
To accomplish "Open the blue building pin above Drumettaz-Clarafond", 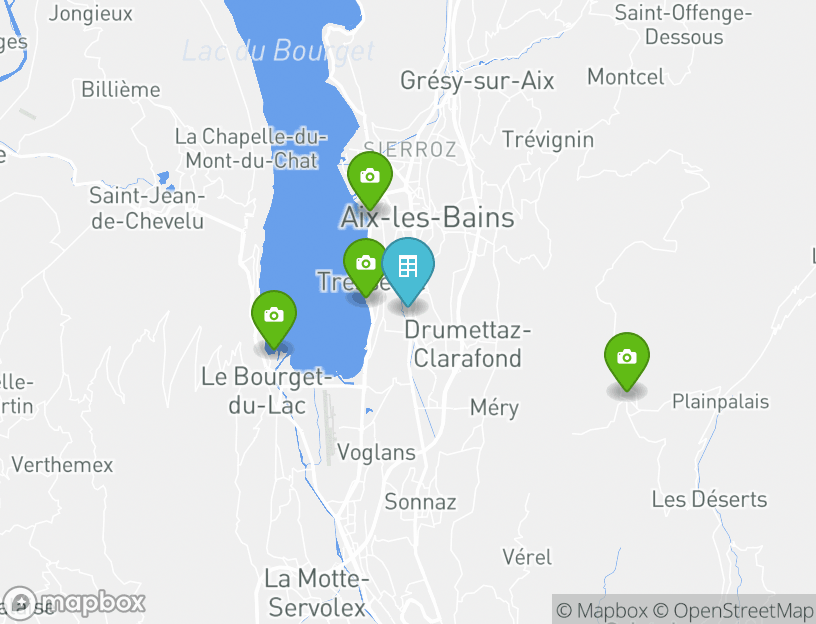I will click(x=408, y=266).
